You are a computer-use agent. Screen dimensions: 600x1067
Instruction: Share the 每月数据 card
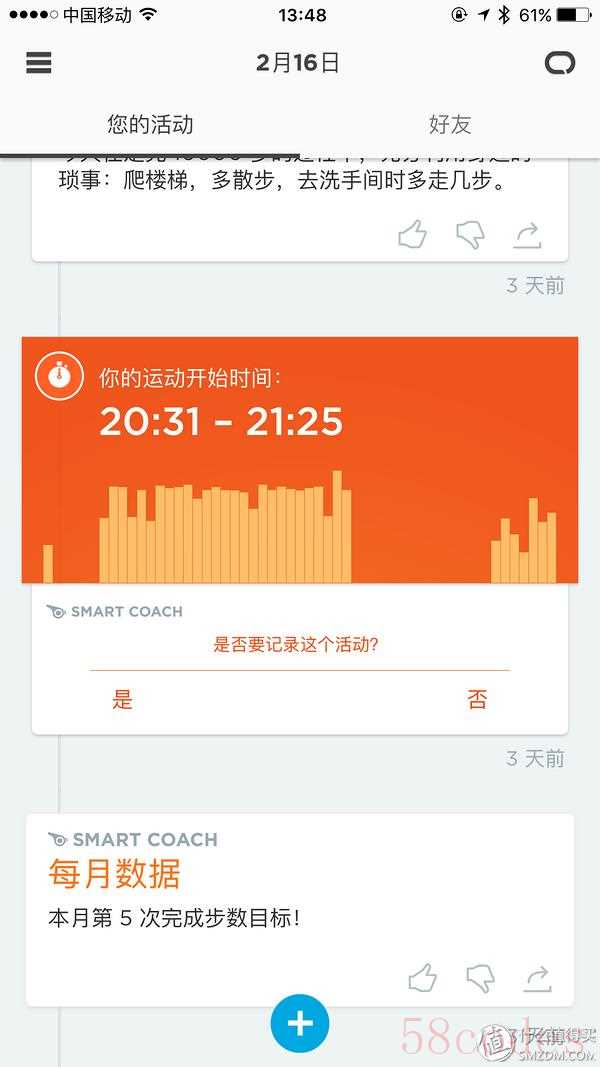coord(537,979)
